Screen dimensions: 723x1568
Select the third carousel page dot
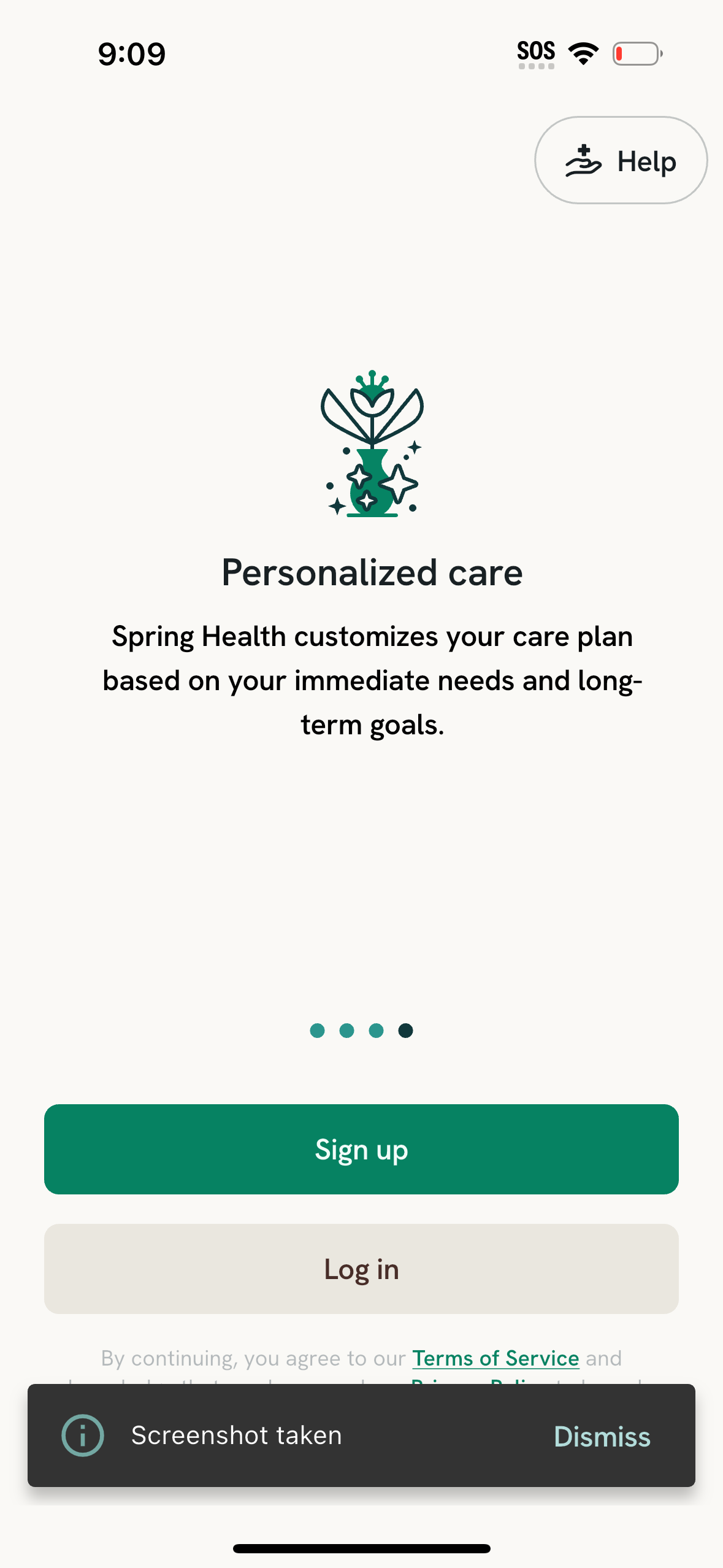(375, 1031)
